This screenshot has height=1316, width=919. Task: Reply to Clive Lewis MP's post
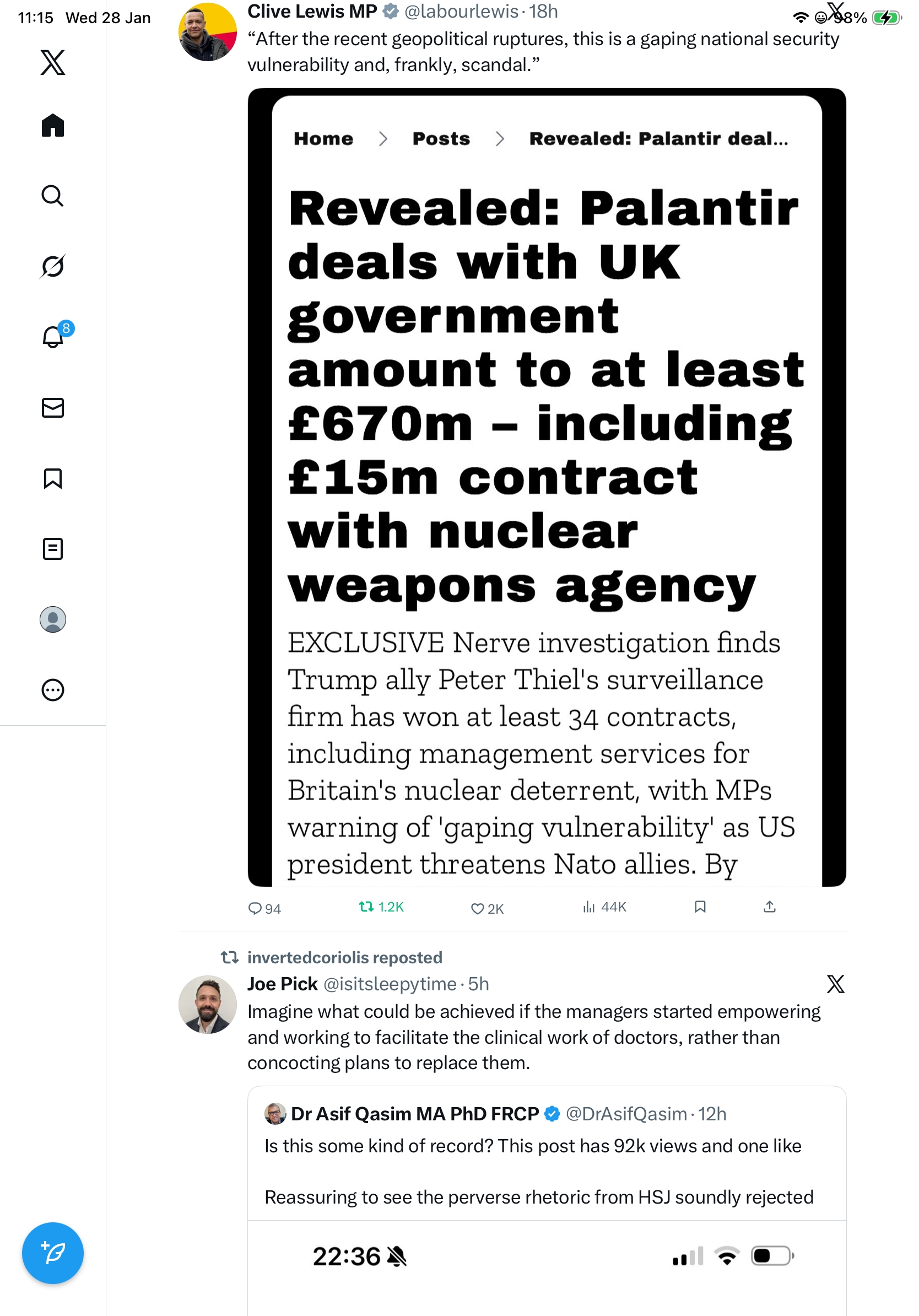(x=264, y=908)
